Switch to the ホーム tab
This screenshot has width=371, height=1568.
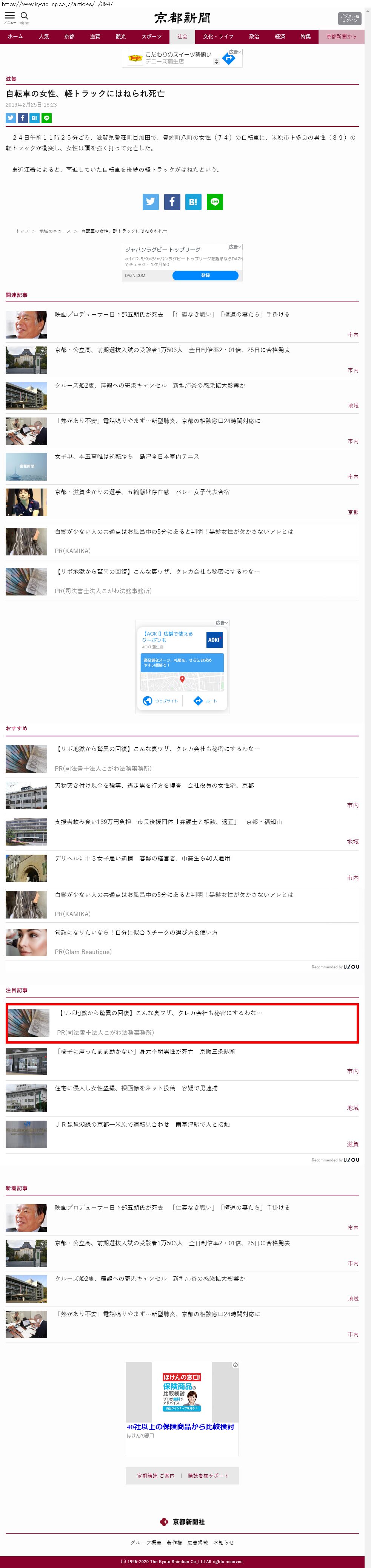(x=15, y=37)
